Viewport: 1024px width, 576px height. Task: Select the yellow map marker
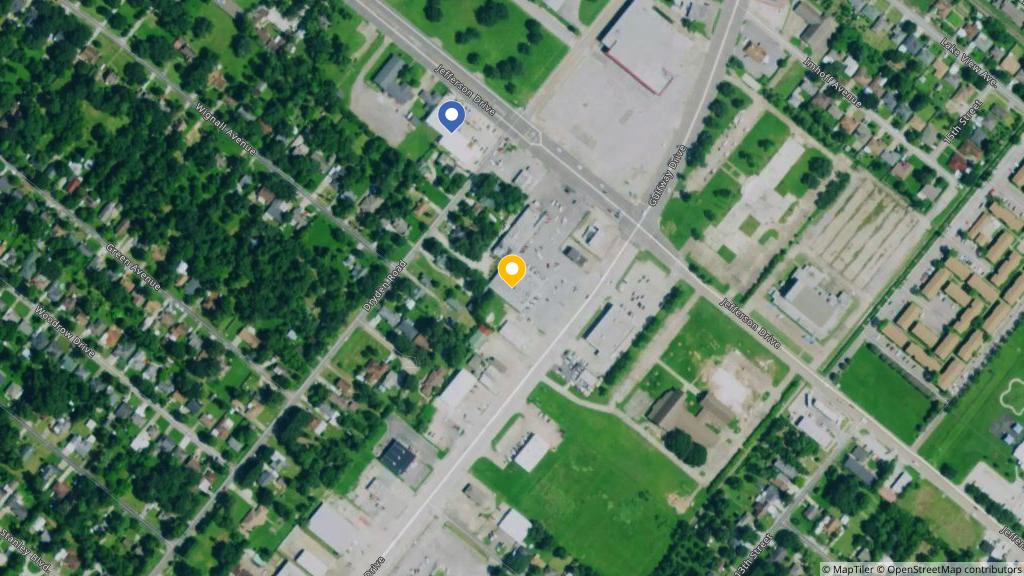pos(512,270)
